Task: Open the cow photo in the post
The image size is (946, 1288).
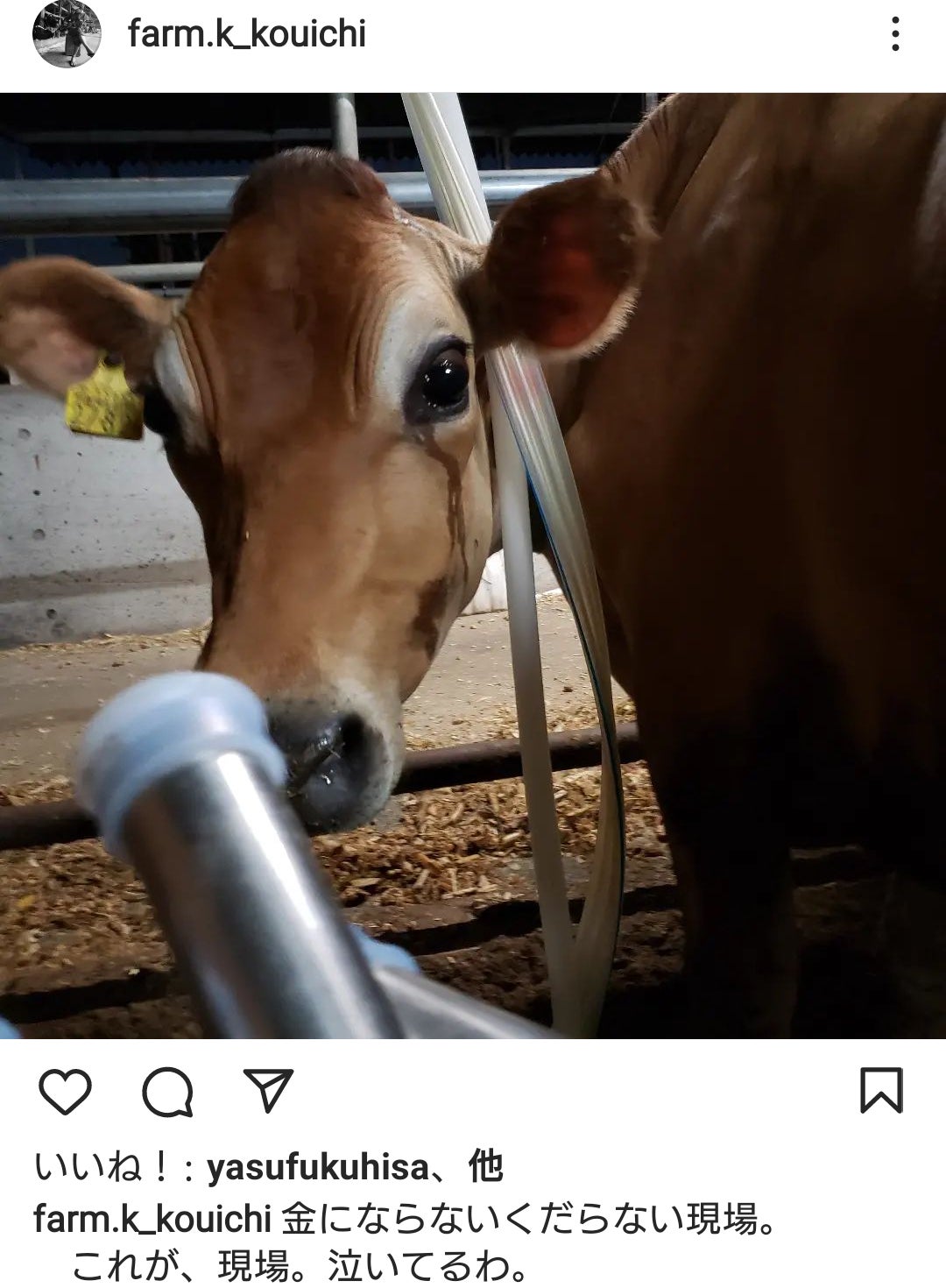Action: 473,565
